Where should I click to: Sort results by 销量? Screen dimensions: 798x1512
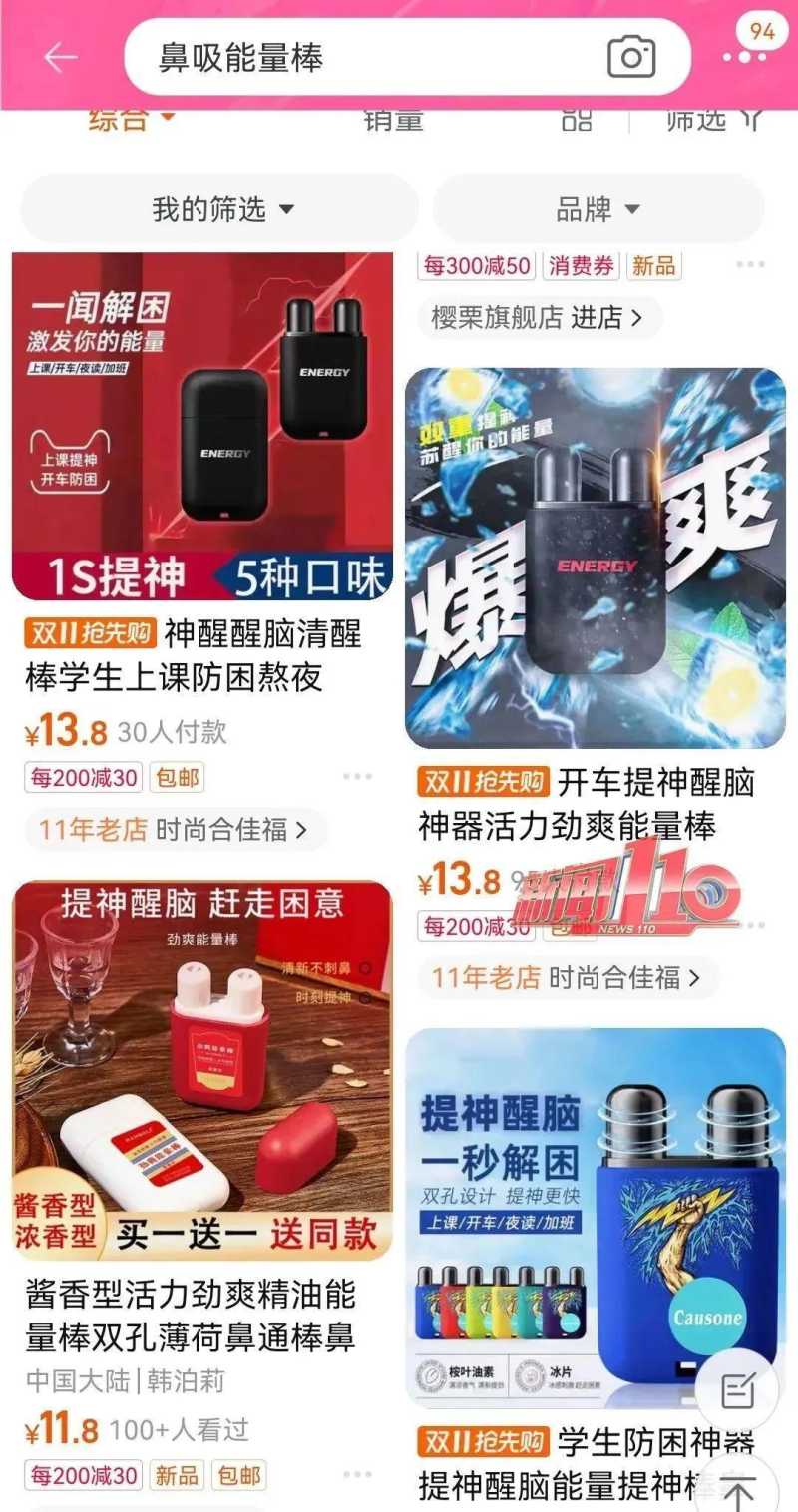coord(393,121)
